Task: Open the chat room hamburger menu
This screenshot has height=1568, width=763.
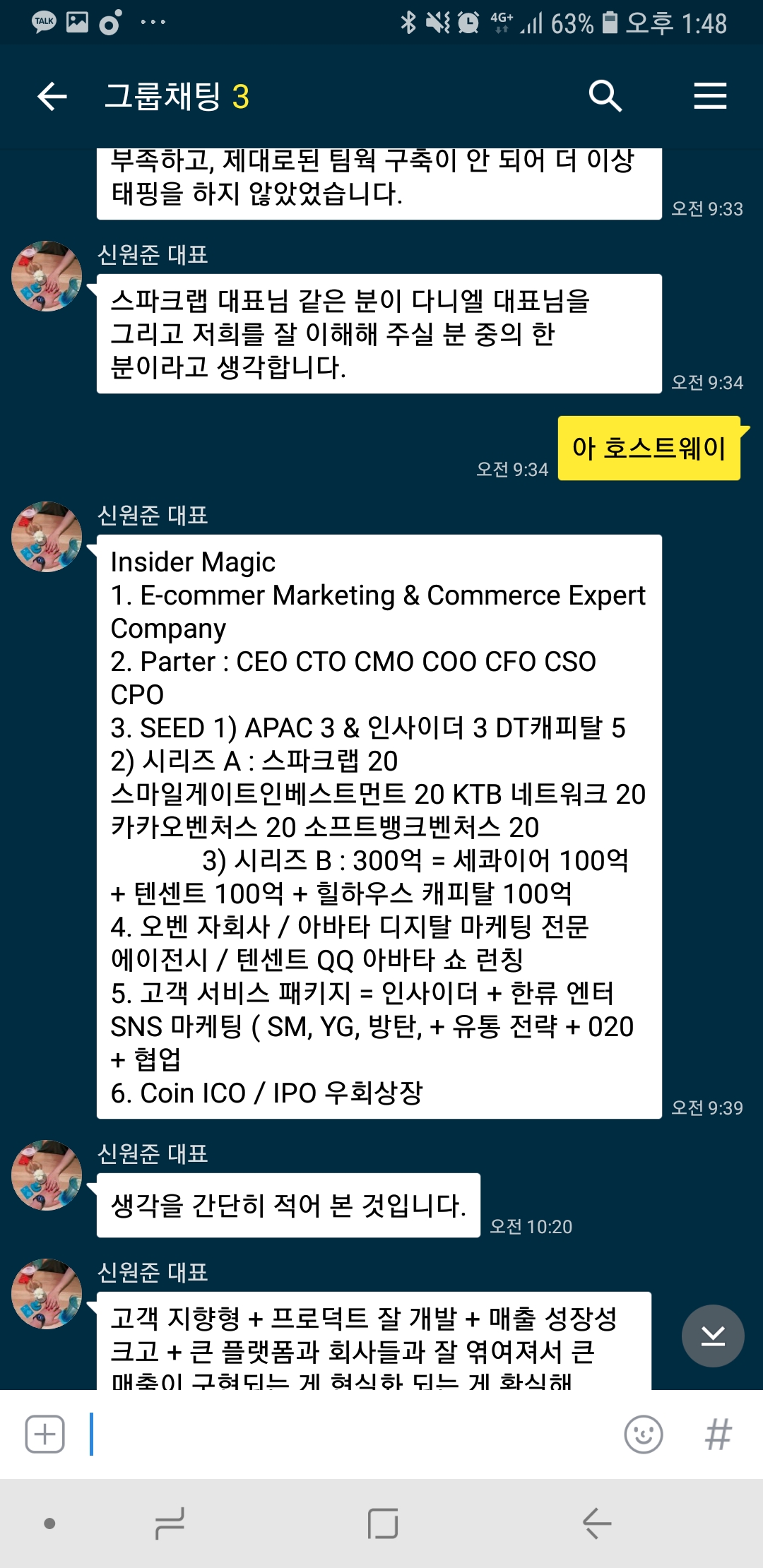Action: [x=709, y=96]
